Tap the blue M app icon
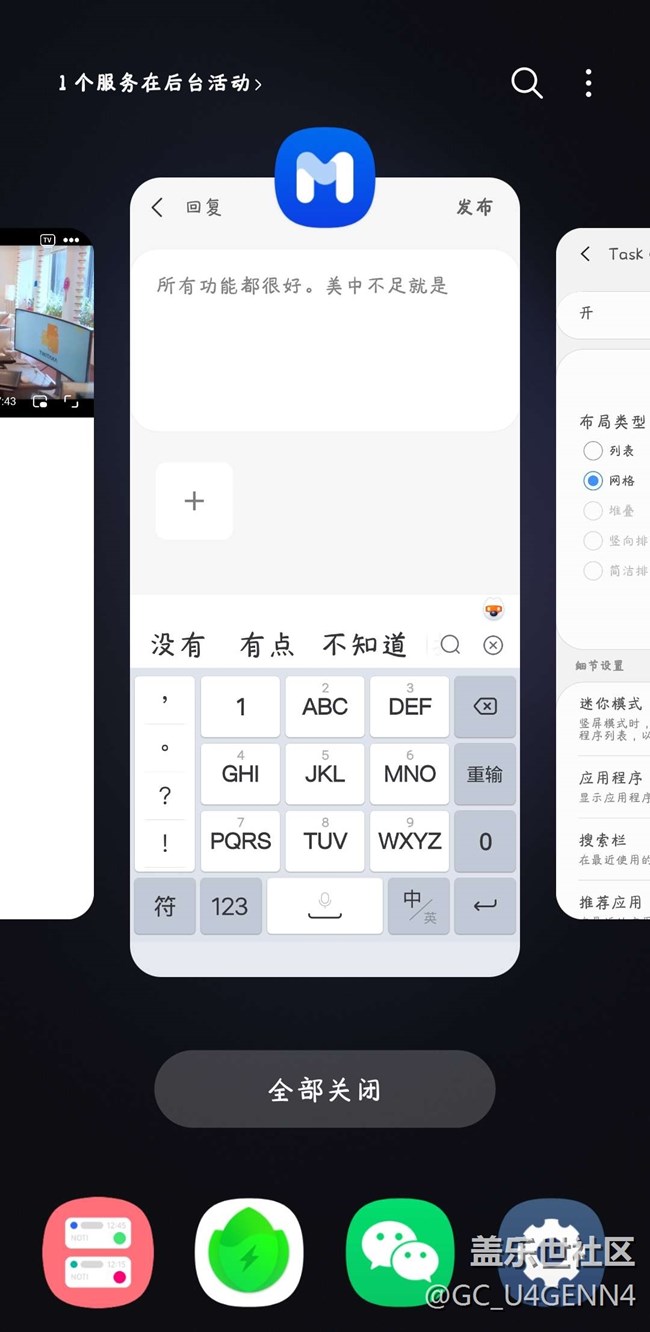The height and width of the screenshot is (1332, 650). pos(325,177)
